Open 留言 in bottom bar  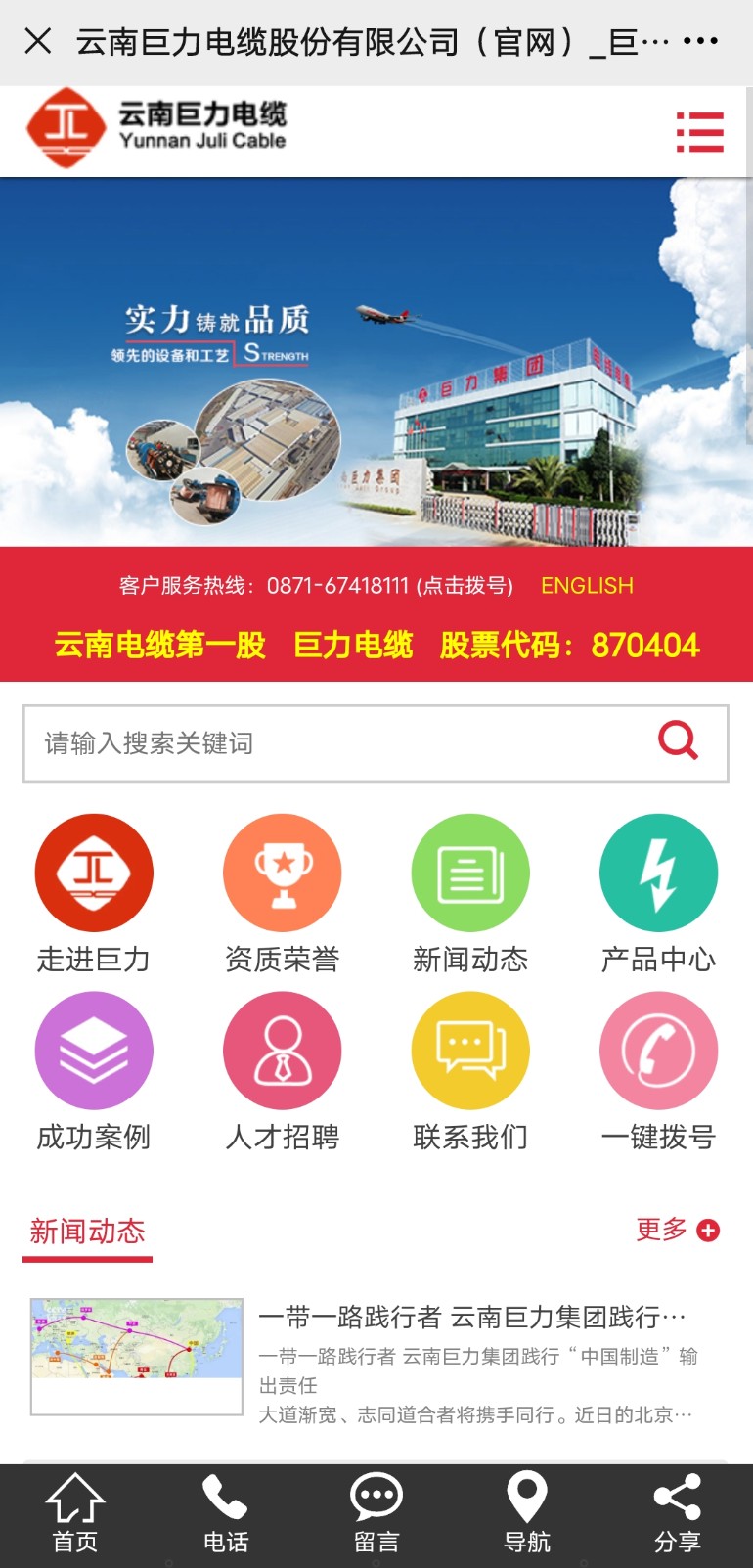[376, 1513]
